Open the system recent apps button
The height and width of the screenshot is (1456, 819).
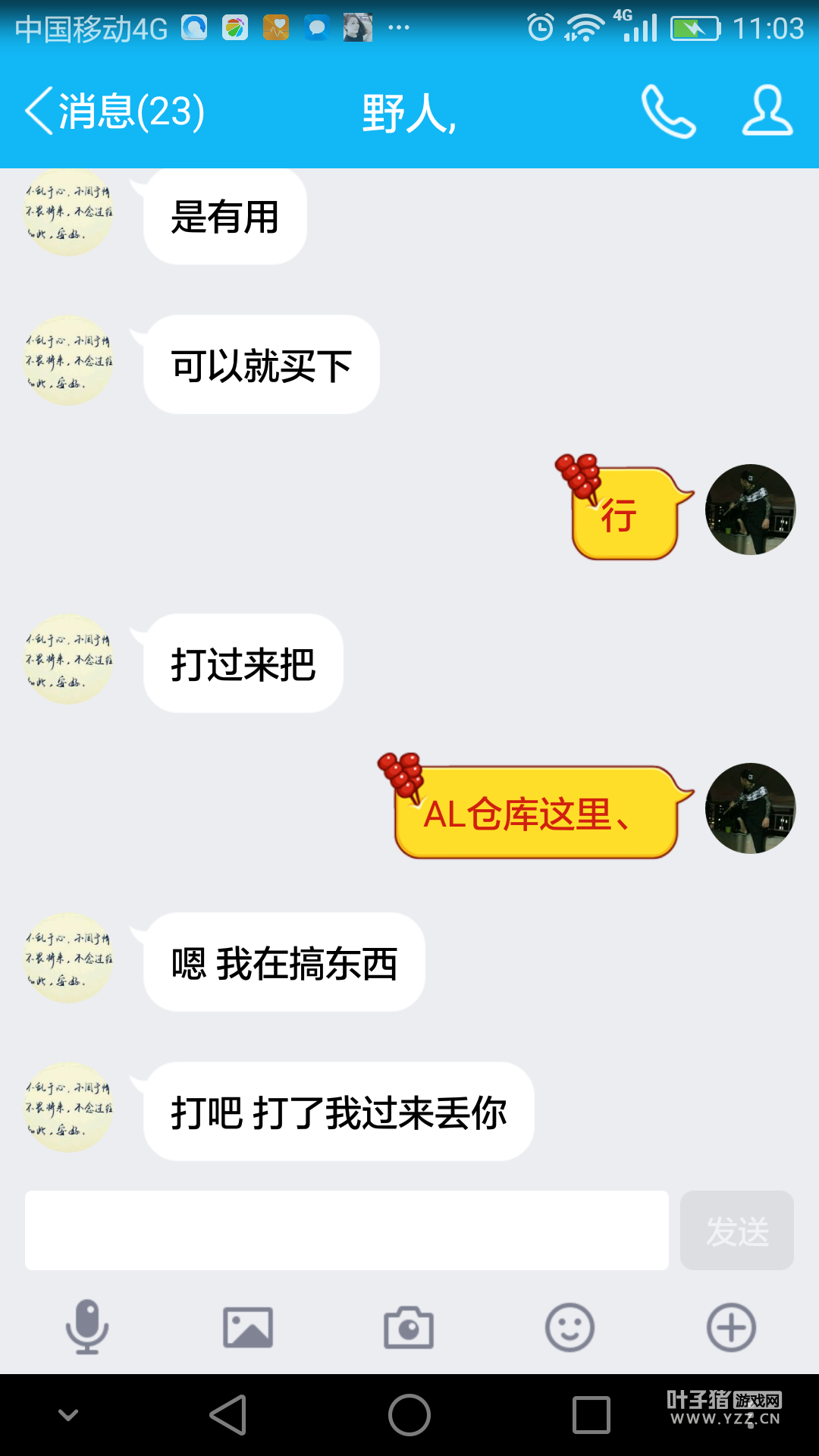(x=591, y=1415)
